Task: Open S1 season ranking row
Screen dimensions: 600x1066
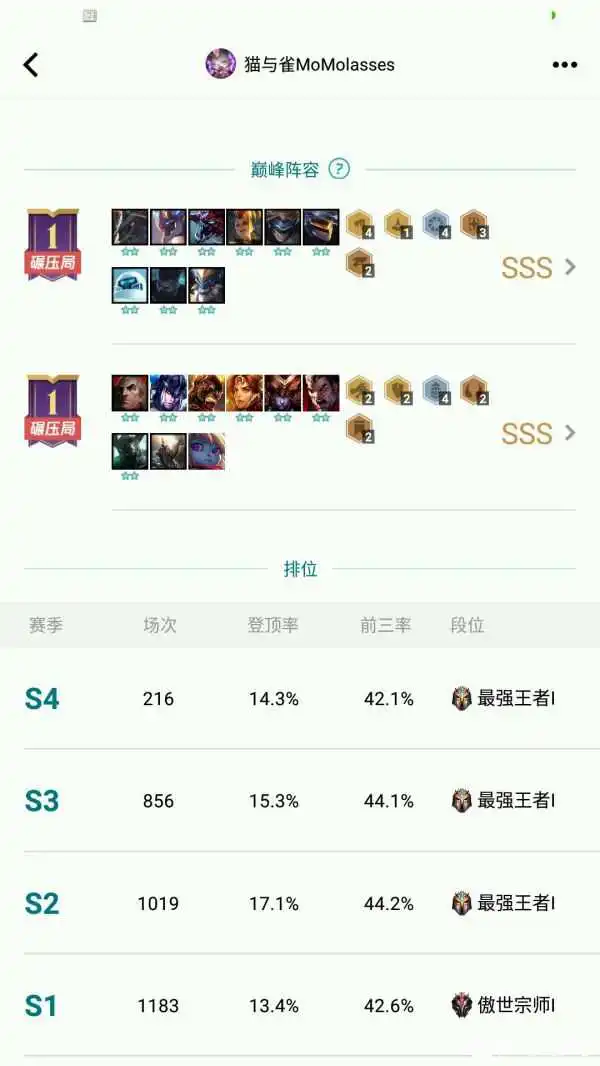Action: (300, 1005)
